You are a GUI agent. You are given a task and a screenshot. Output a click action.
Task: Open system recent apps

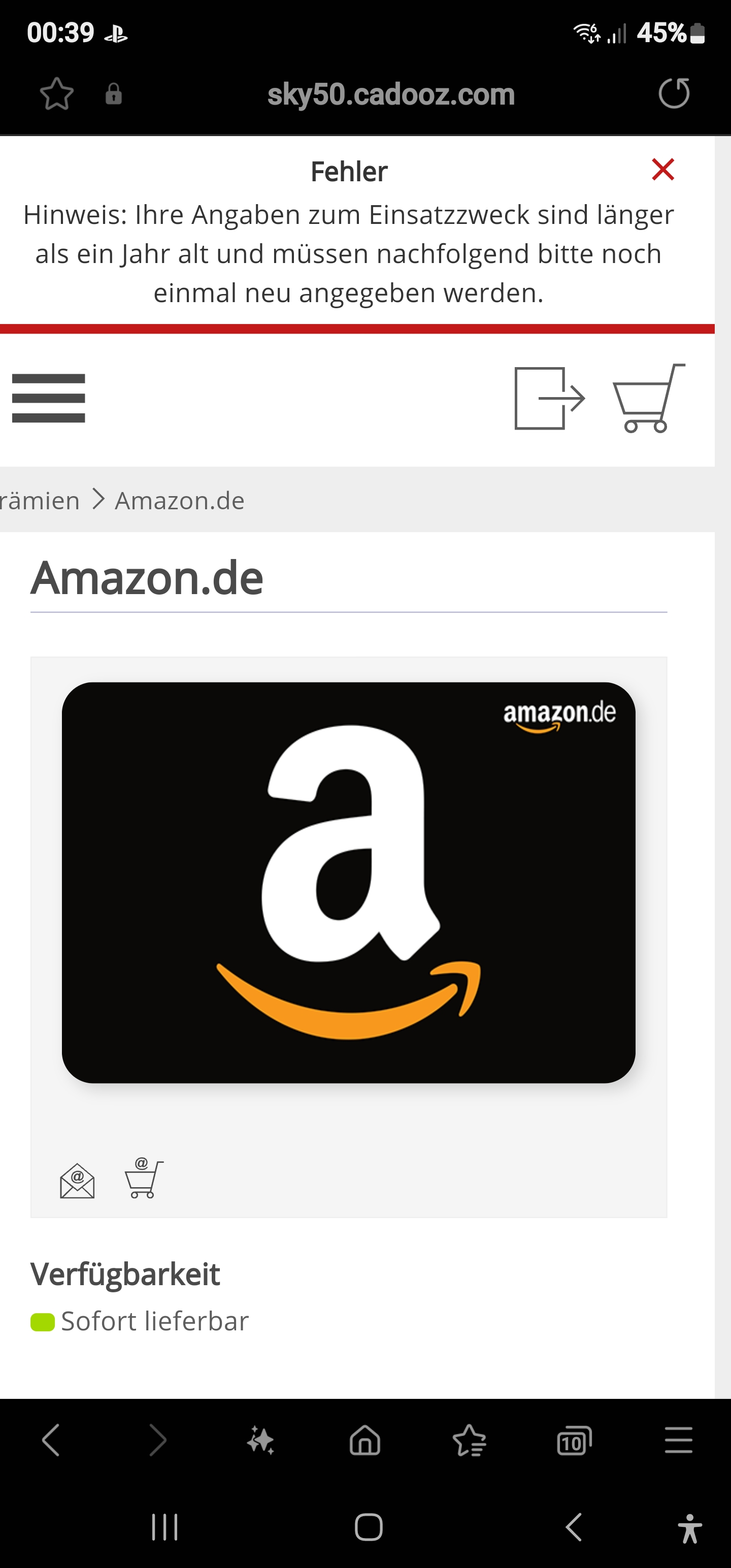point(164,1527)
